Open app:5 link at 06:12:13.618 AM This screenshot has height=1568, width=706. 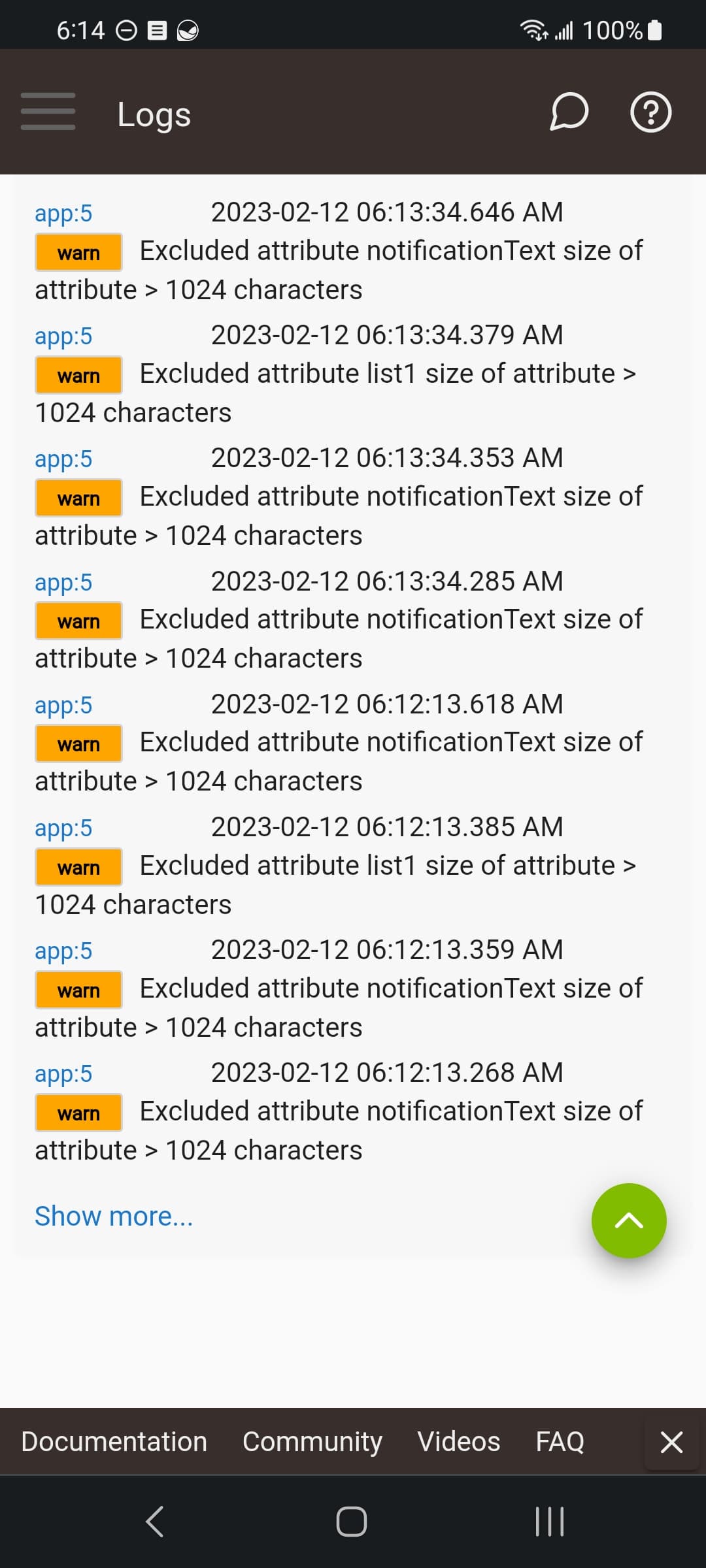pos(63,706)
